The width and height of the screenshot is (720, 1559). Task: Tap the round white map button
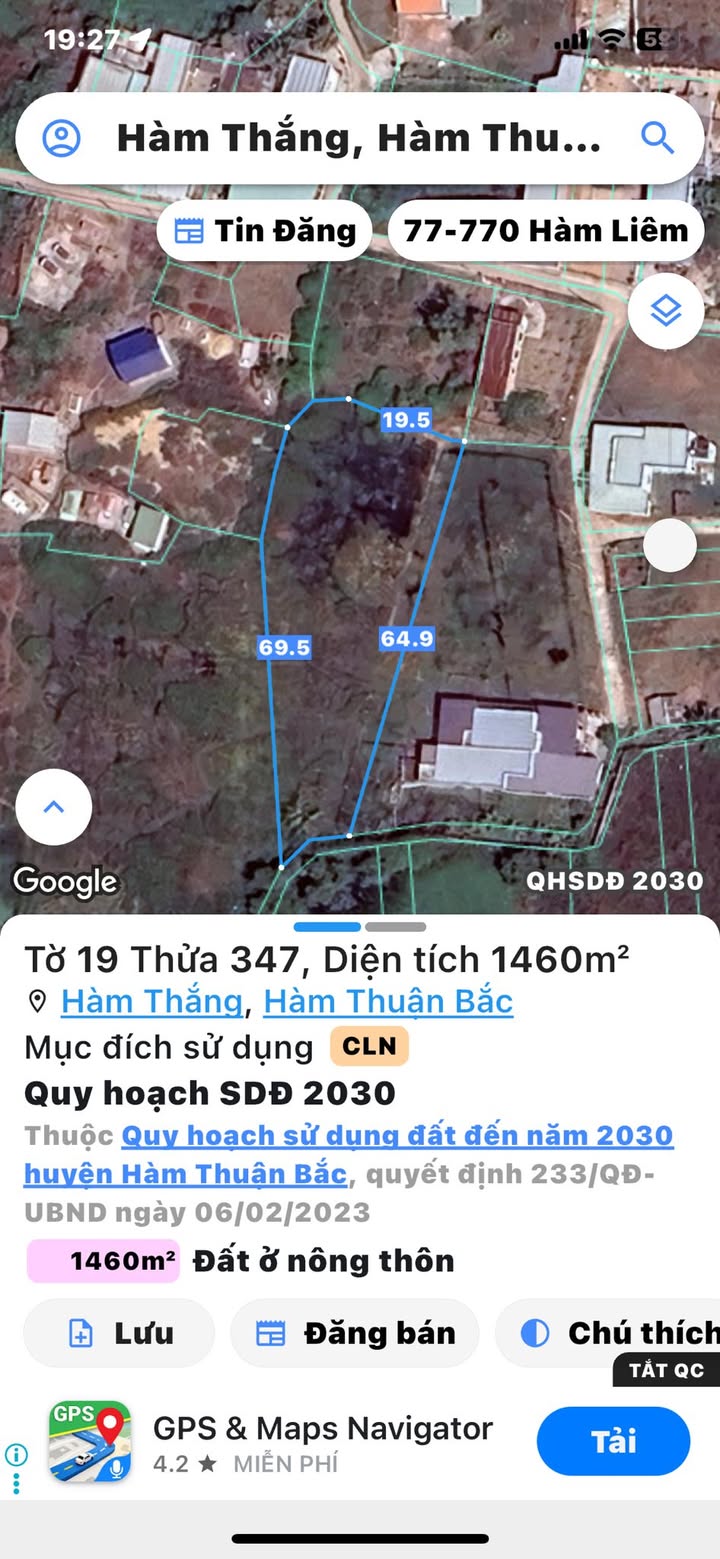click(670, 545)
